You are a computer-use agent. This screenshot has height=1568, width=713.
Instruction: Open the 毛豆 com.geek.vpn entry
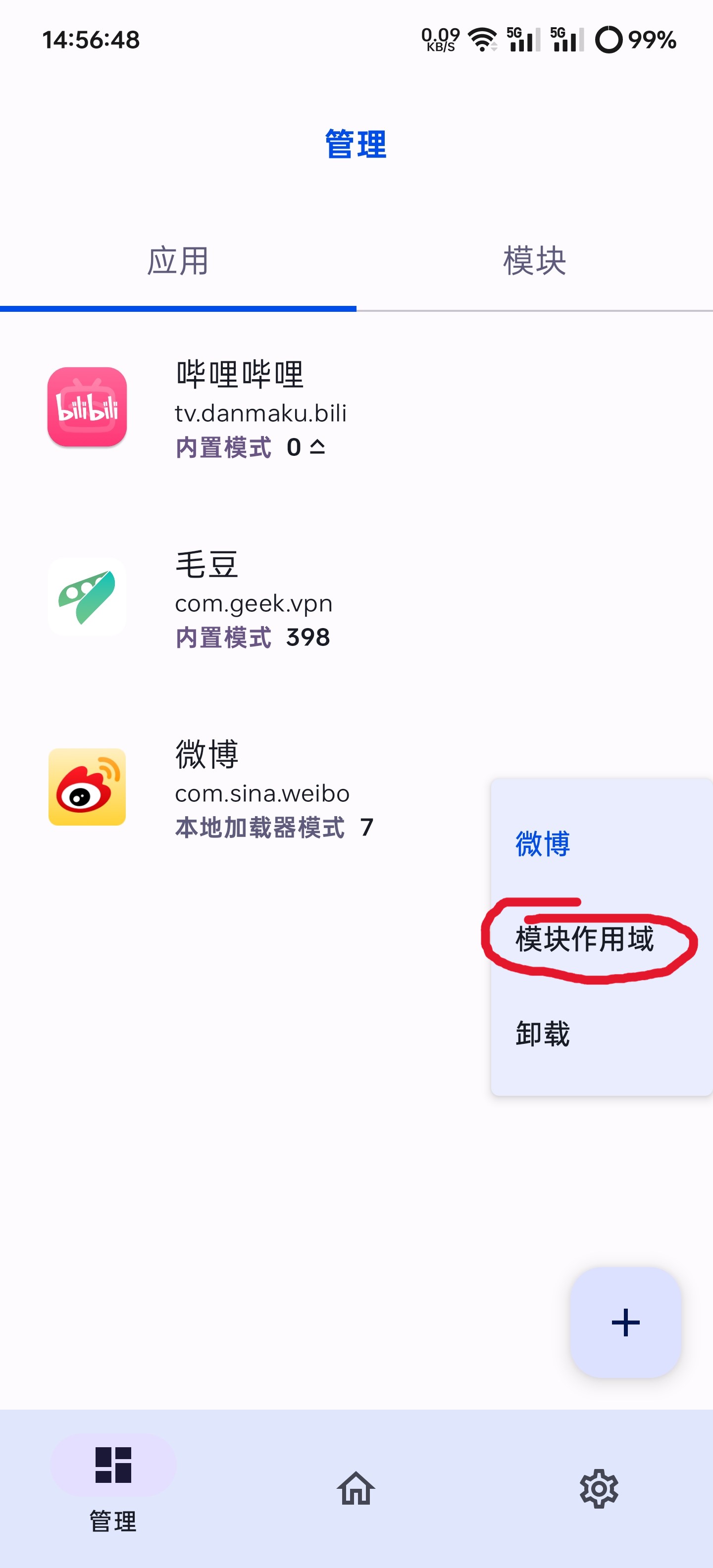point(255,598)
